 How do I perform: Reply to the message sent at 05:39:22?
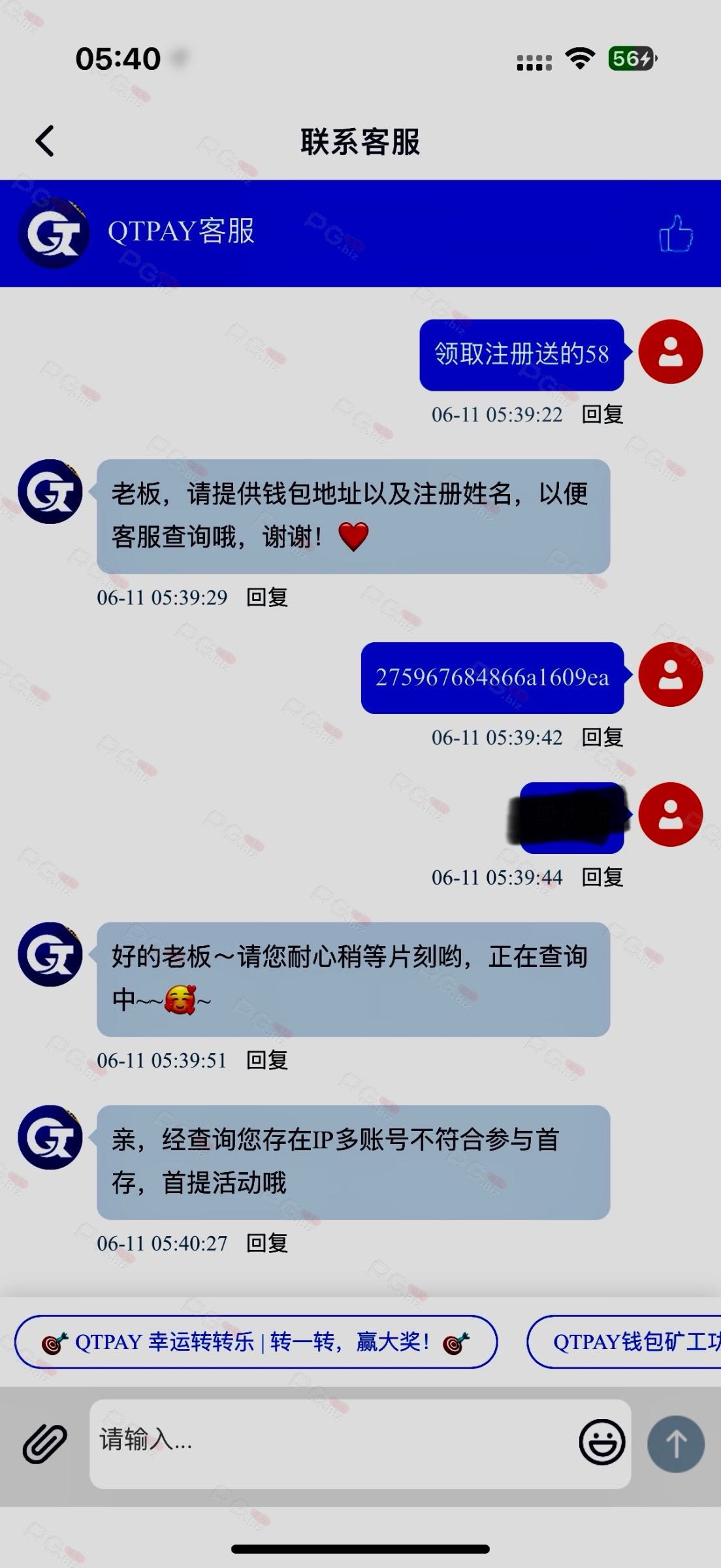click(602, 414)
